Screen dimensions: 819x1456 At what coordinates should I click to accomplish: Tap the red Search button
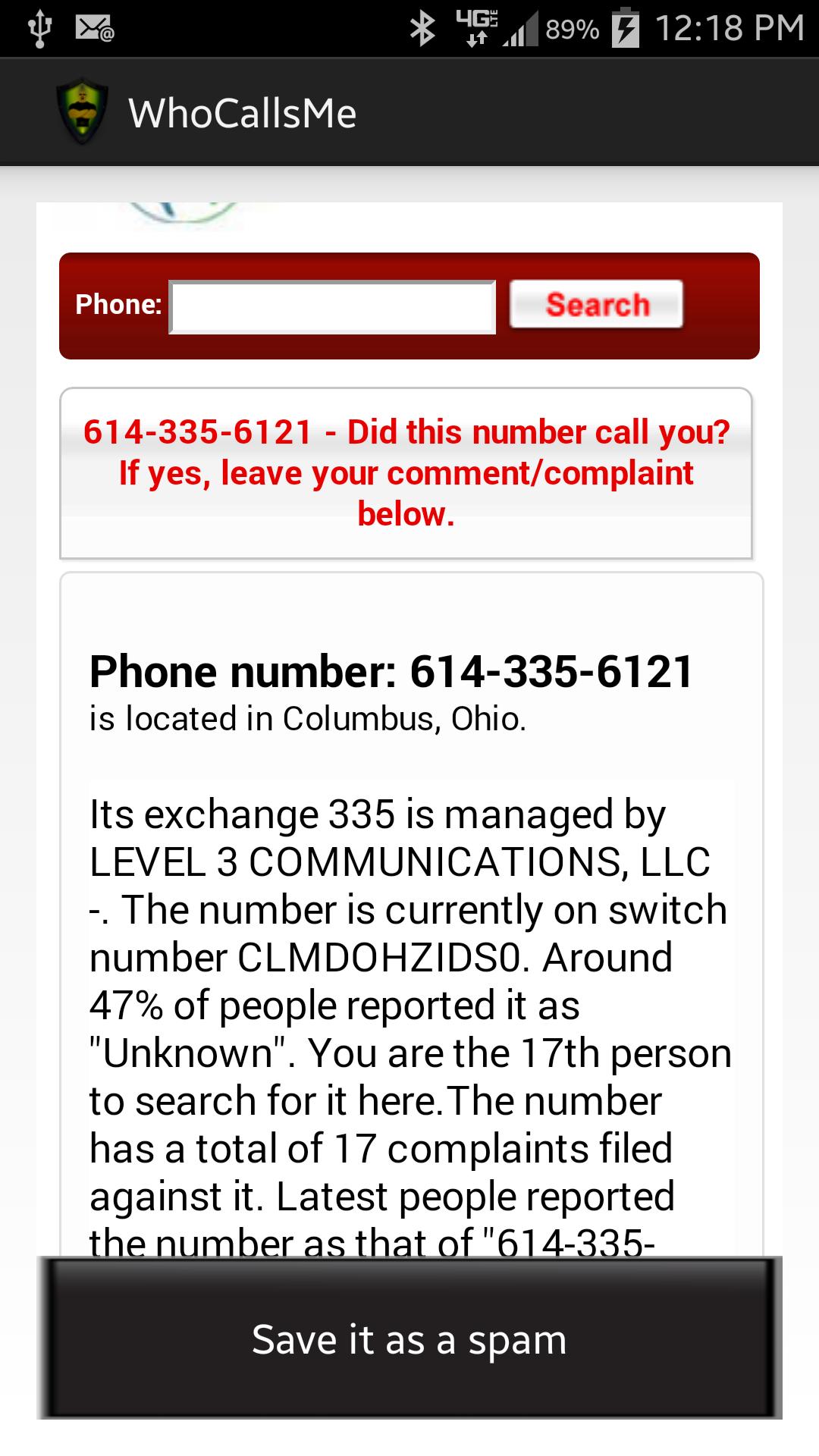click(x=596, y=304)
